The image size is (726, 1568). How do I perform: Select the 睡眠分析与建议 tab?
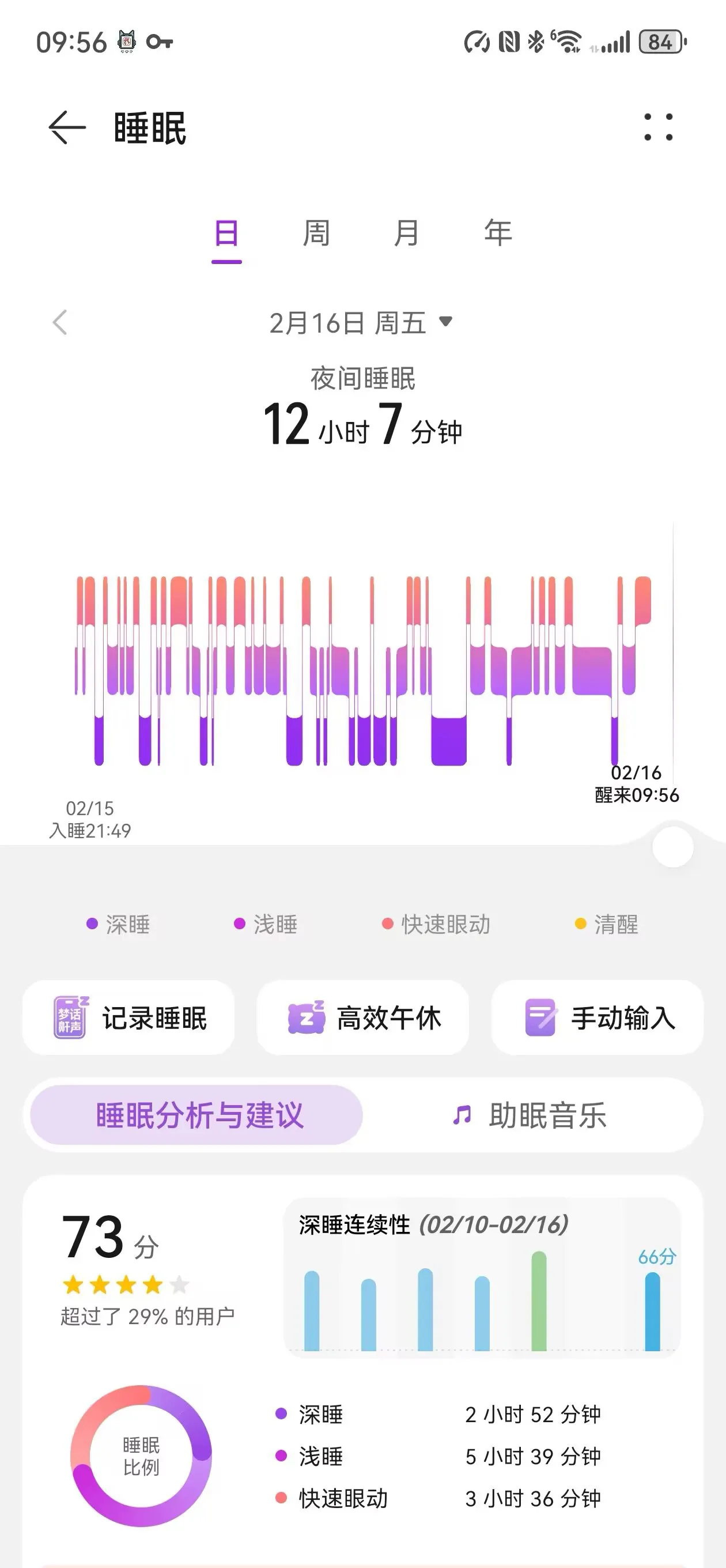pyautogui.click(x=197, y=1115)
